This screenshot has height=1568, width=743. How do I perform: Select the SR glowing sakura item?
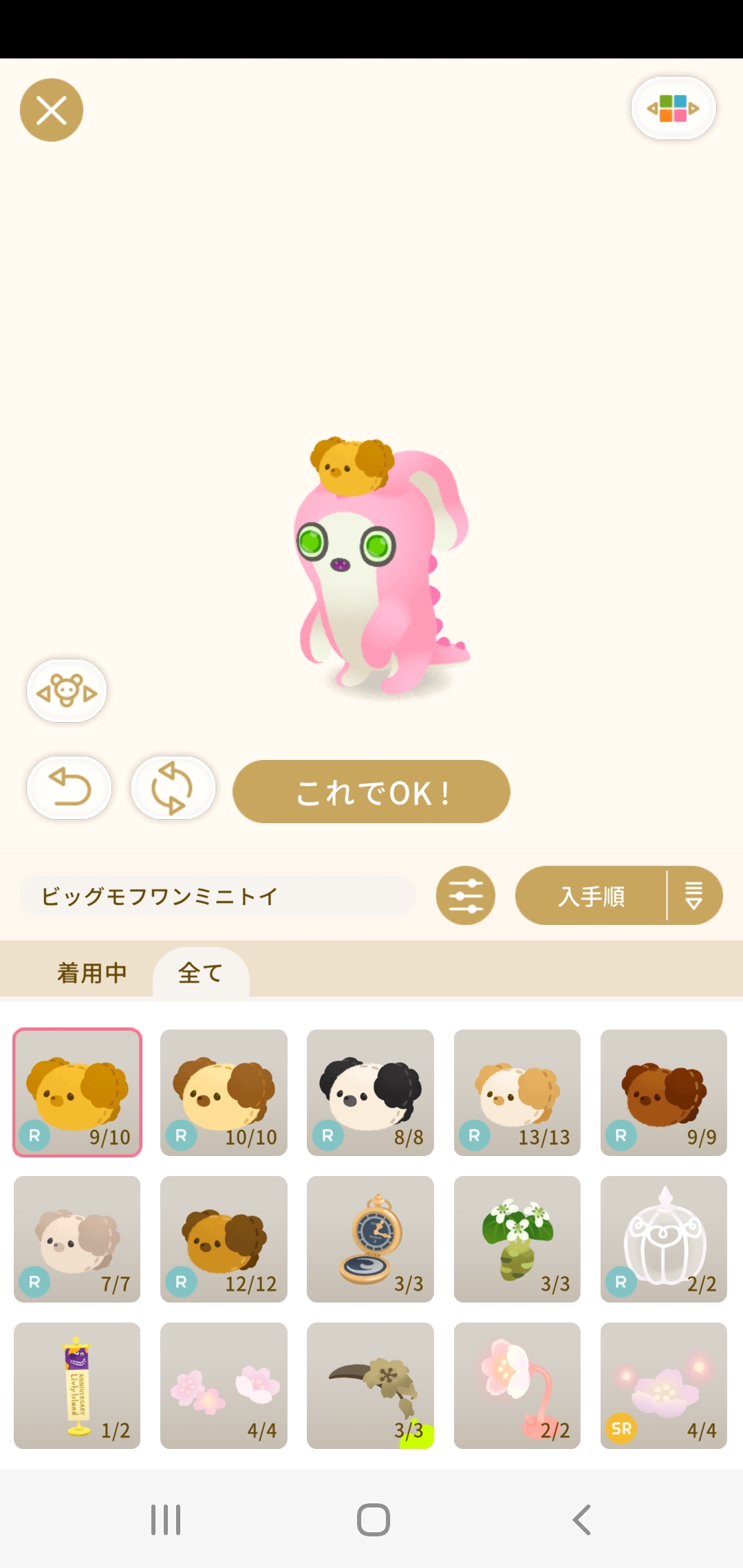click(x=663, y=1386)
